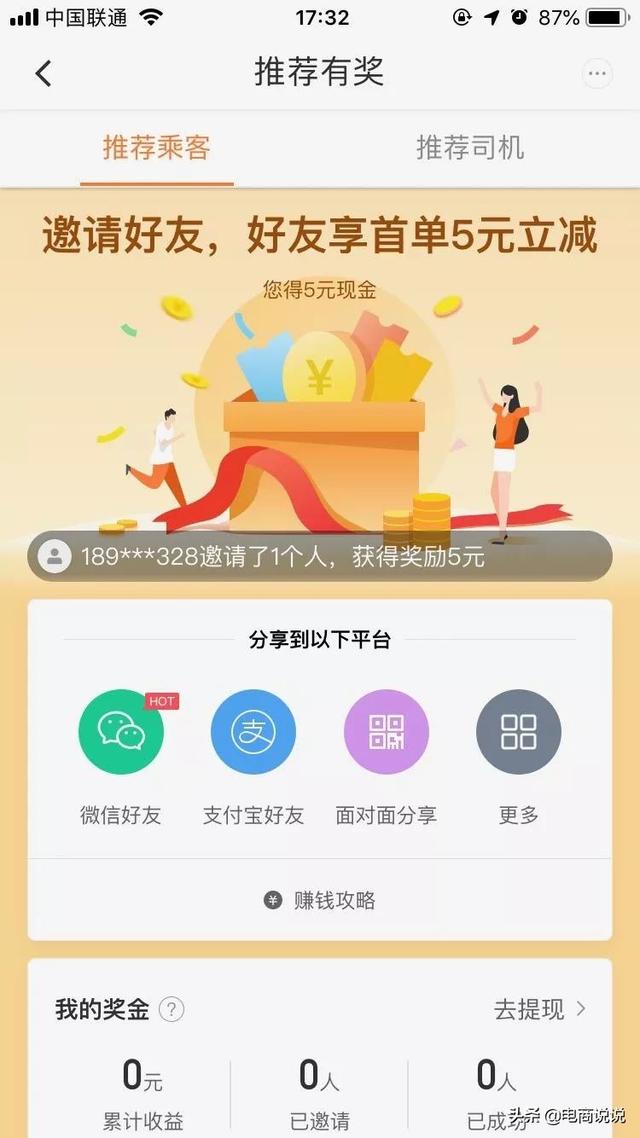
Task: Go to 去提现 to withdraw
Action: tap(540, 1009)
